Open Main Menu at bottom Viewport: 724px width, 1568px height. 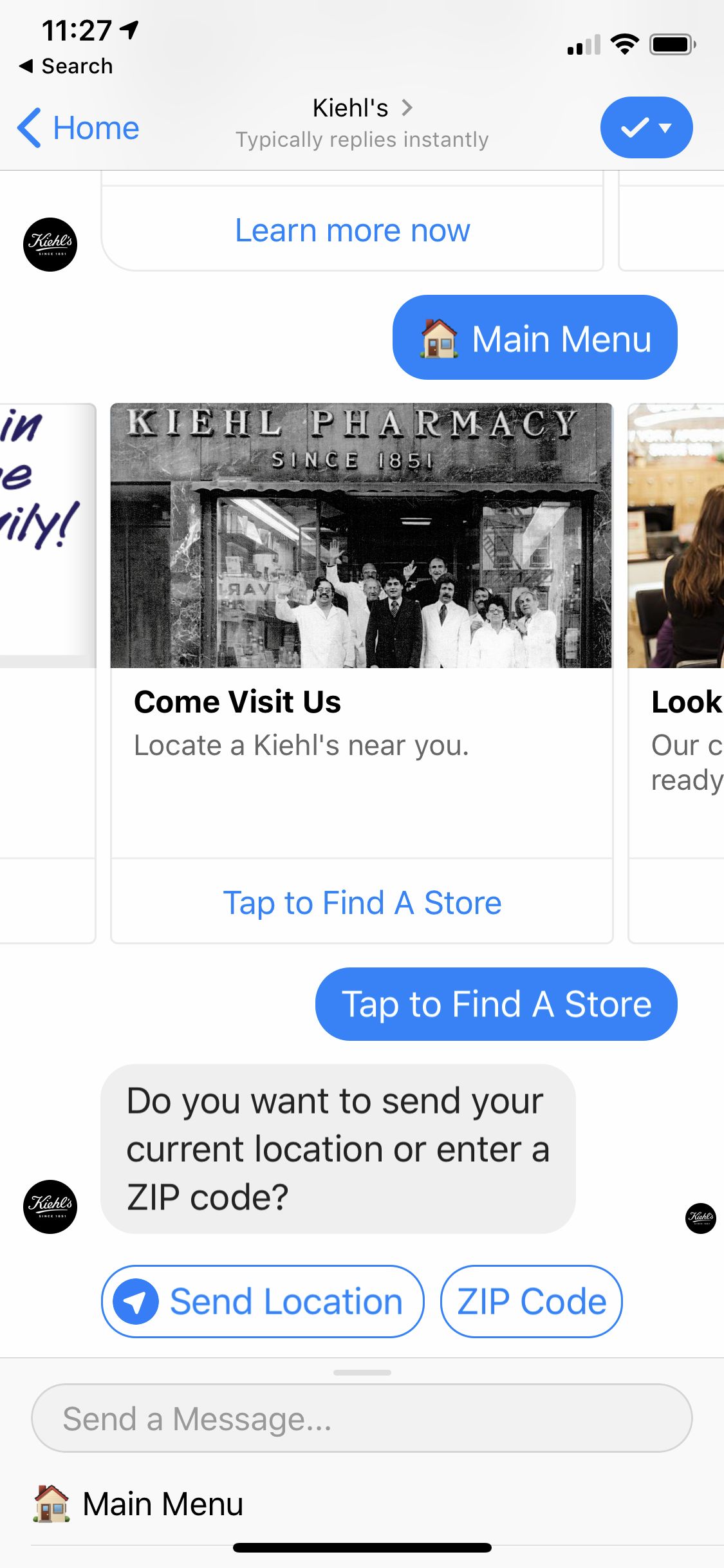point(138,1505)
